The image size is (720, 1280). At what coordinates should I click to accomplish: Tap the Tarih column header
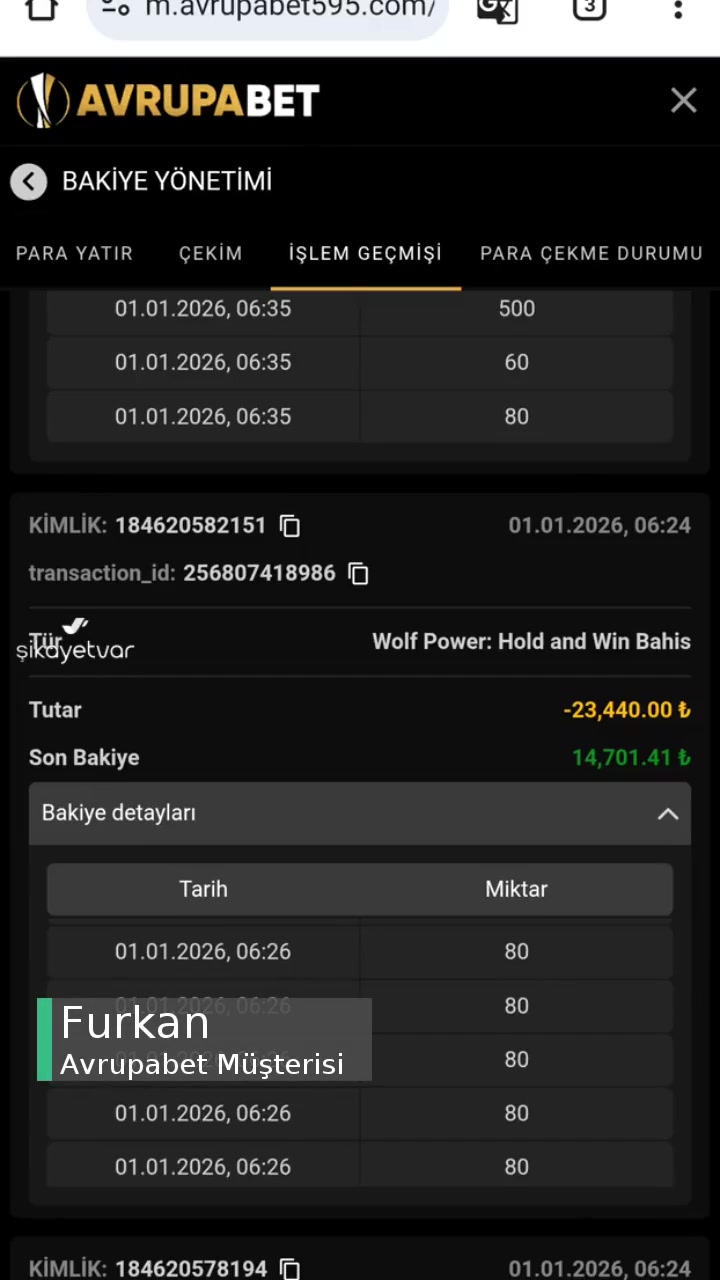coord(203,888)
